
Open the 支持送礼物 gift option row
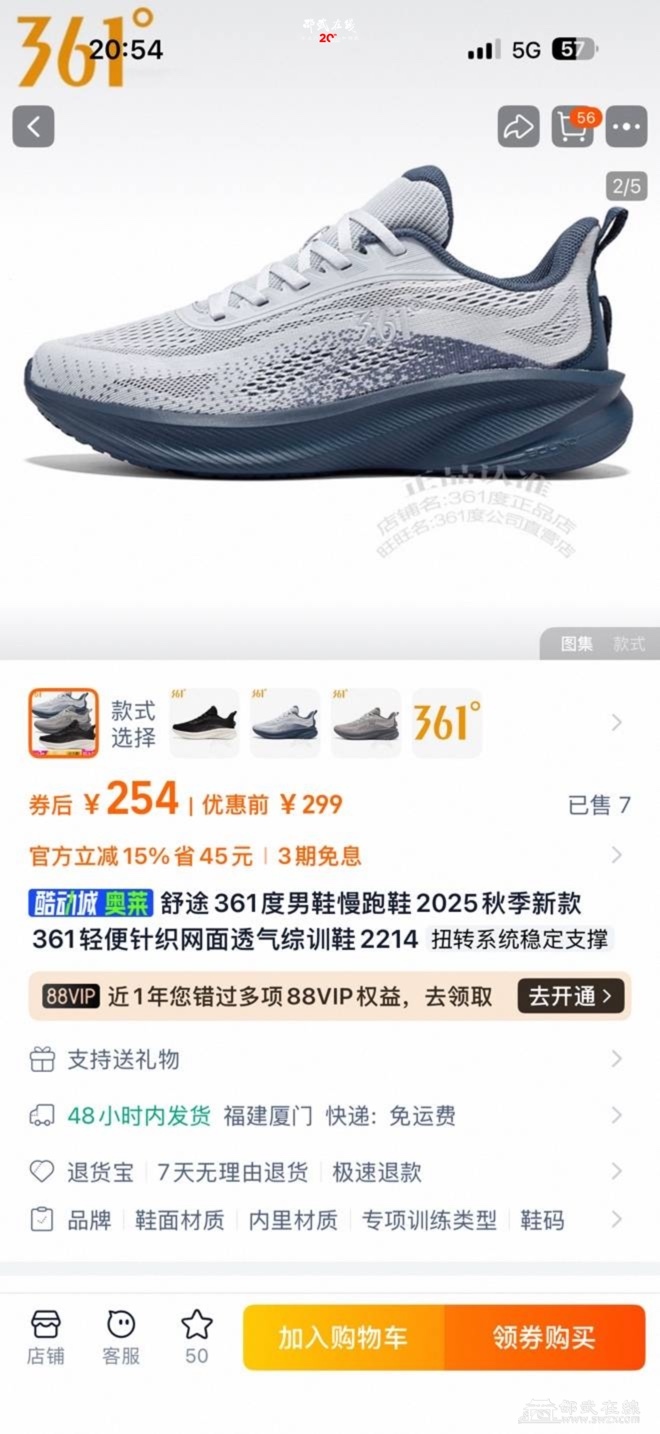pyautogui.click(x=330, y=1060)
